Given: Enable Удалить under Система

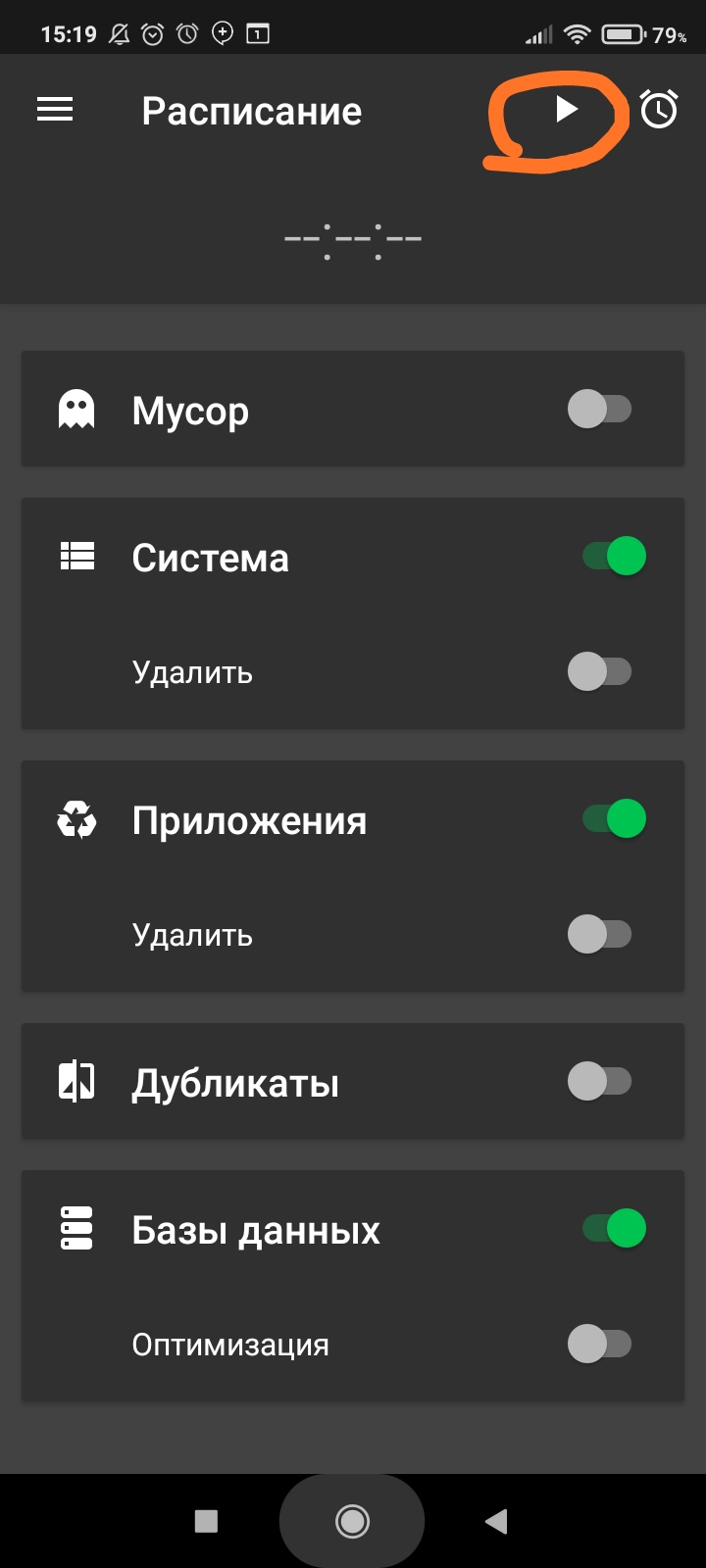Looking at the screenshot, I should [599, 672].
